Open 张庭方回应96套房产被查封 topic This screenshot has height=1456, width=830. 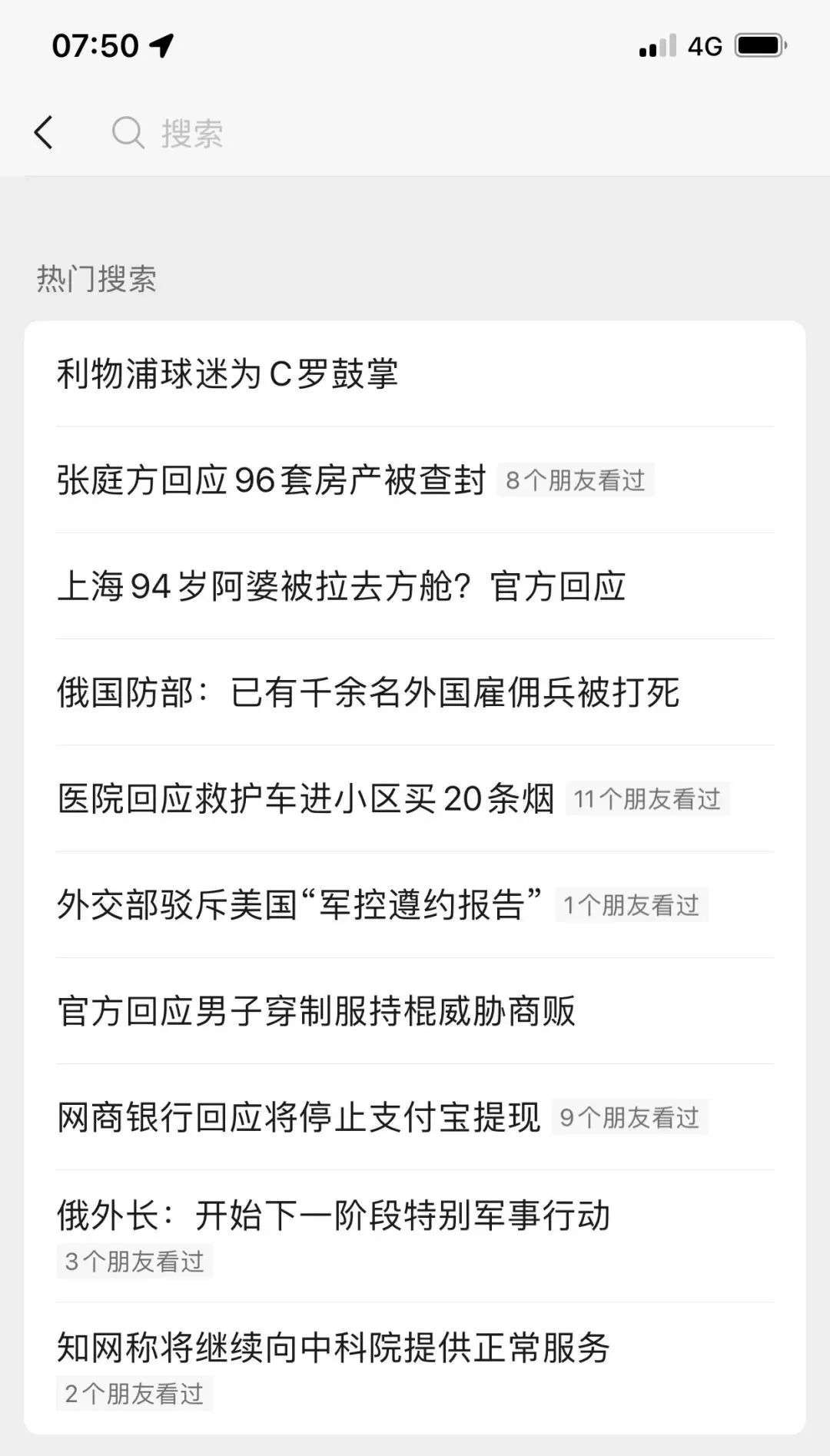272,480
